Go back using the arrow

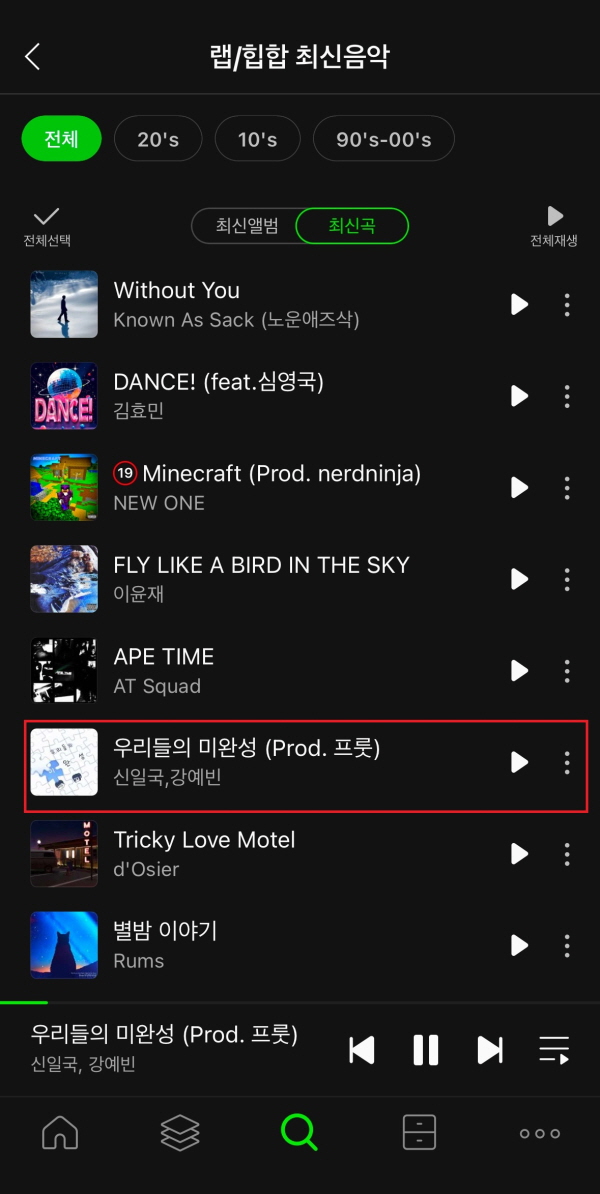tap(33, 56)
